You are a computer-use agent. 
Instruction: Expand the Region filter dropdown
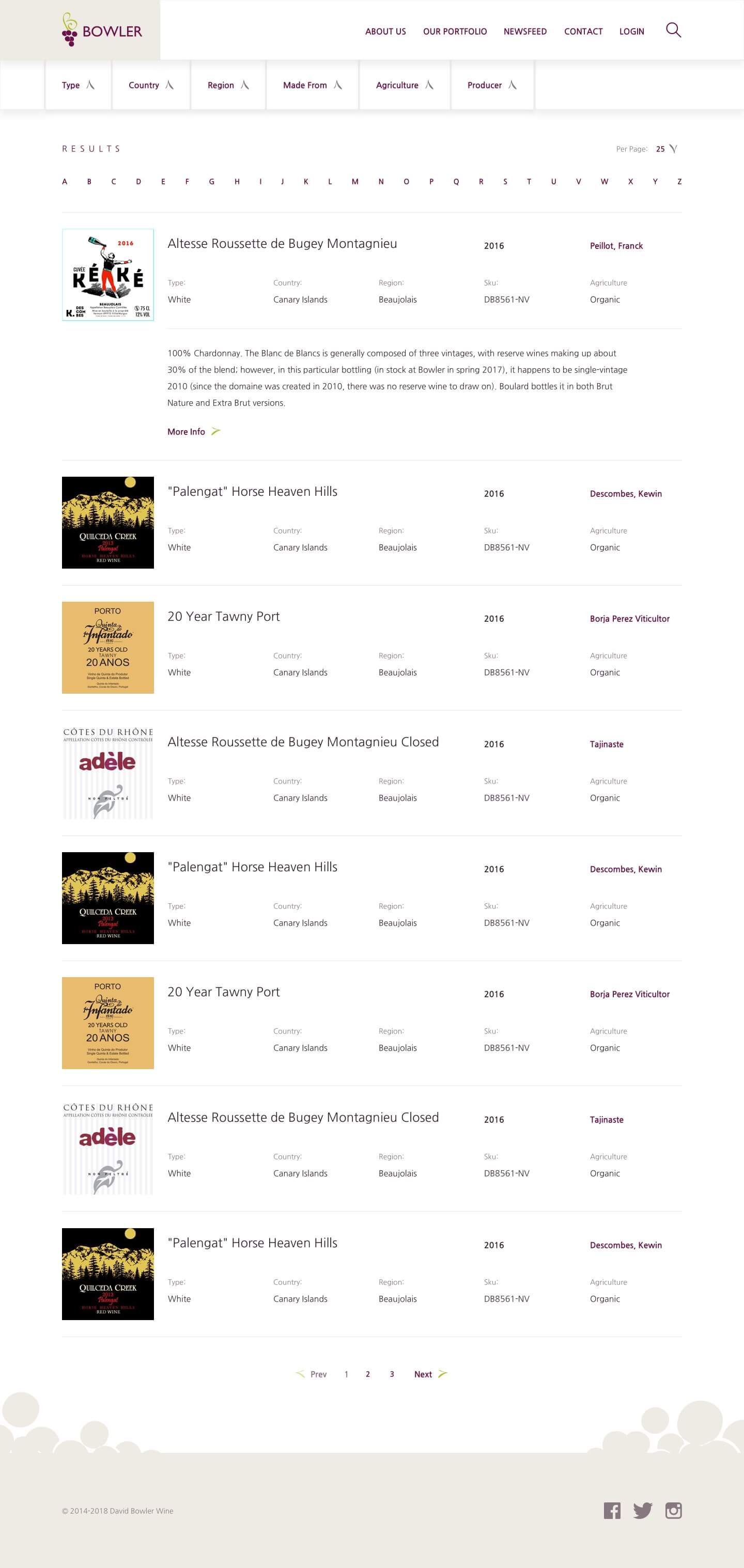coord(228,85)
